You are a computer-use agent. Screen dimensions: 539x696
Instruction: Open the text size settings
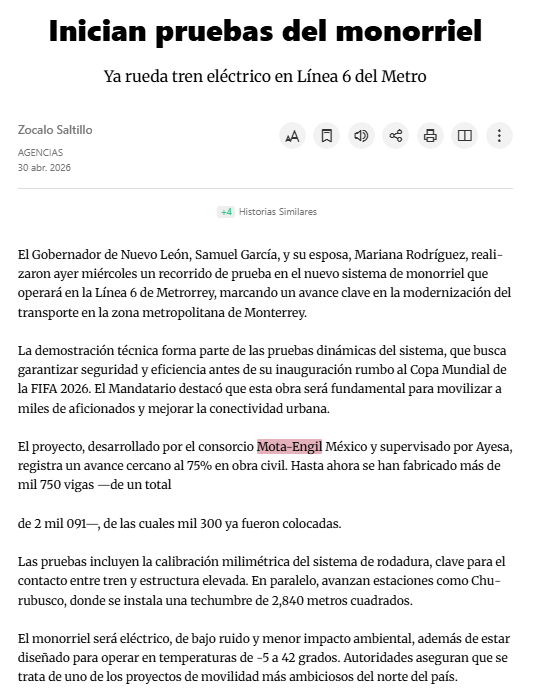[x=292, y=135]
